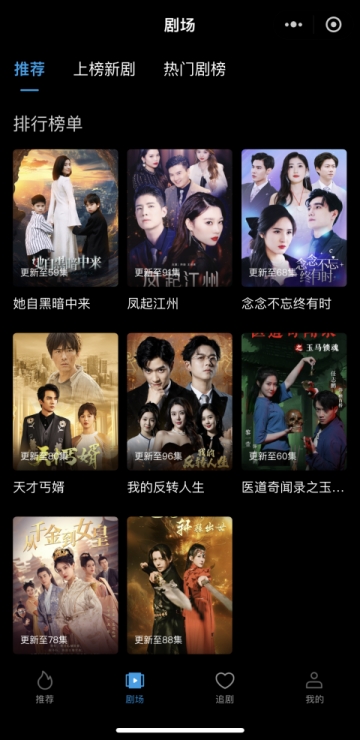Switch to the 上榜新剧 tab
This screenshot has height=740, width=360.
(x=104, y=69)
